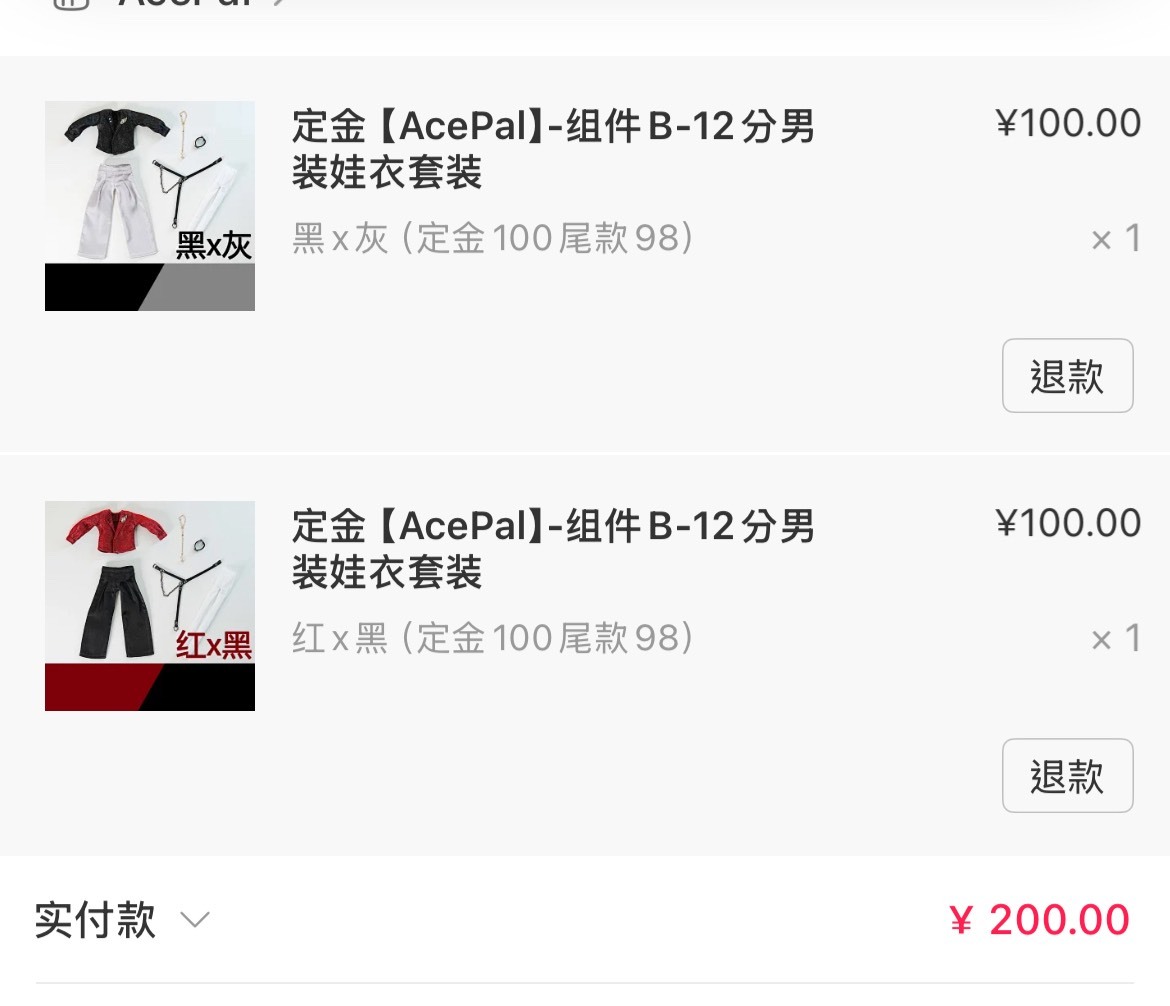Request refund for the 黑x灰 item
Viewport: 1170px width, 1006px height.
pos(1067,376)
